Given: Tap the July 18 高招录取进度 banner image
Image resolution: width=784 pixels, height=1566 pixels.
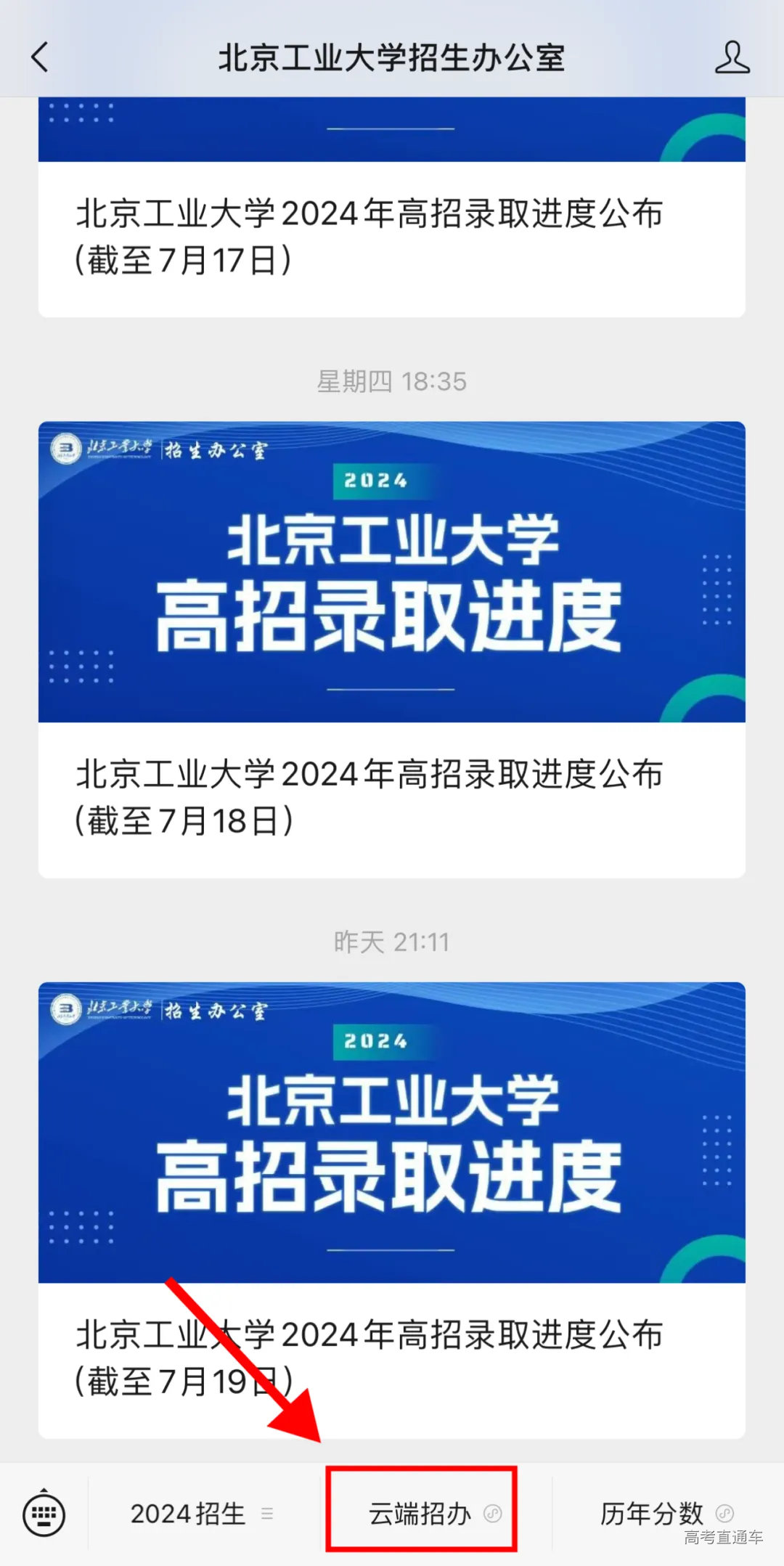Looking at the screenshot, I should (x=392, y=574).
